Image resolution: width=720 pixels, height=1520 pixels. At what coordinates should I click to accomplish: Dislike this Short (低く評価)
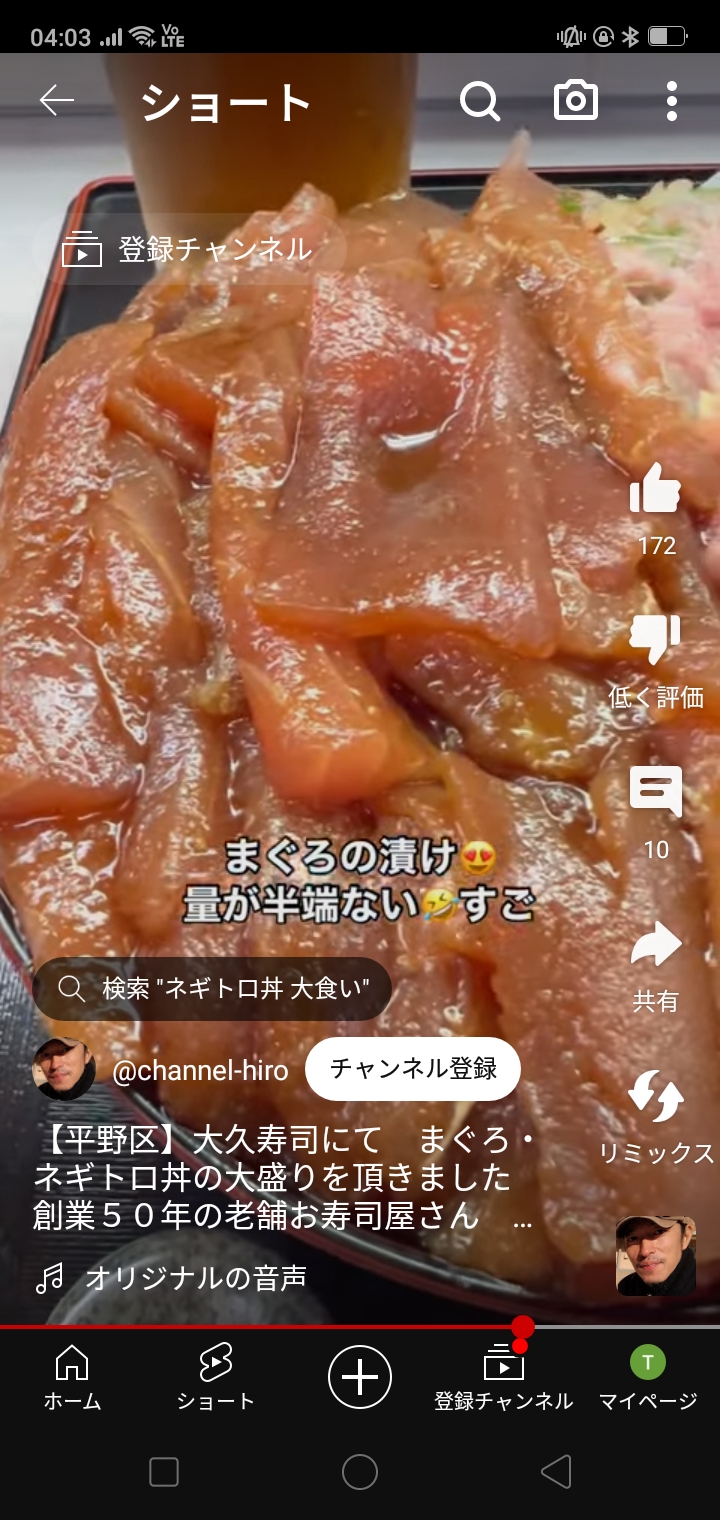pos(656,642)
